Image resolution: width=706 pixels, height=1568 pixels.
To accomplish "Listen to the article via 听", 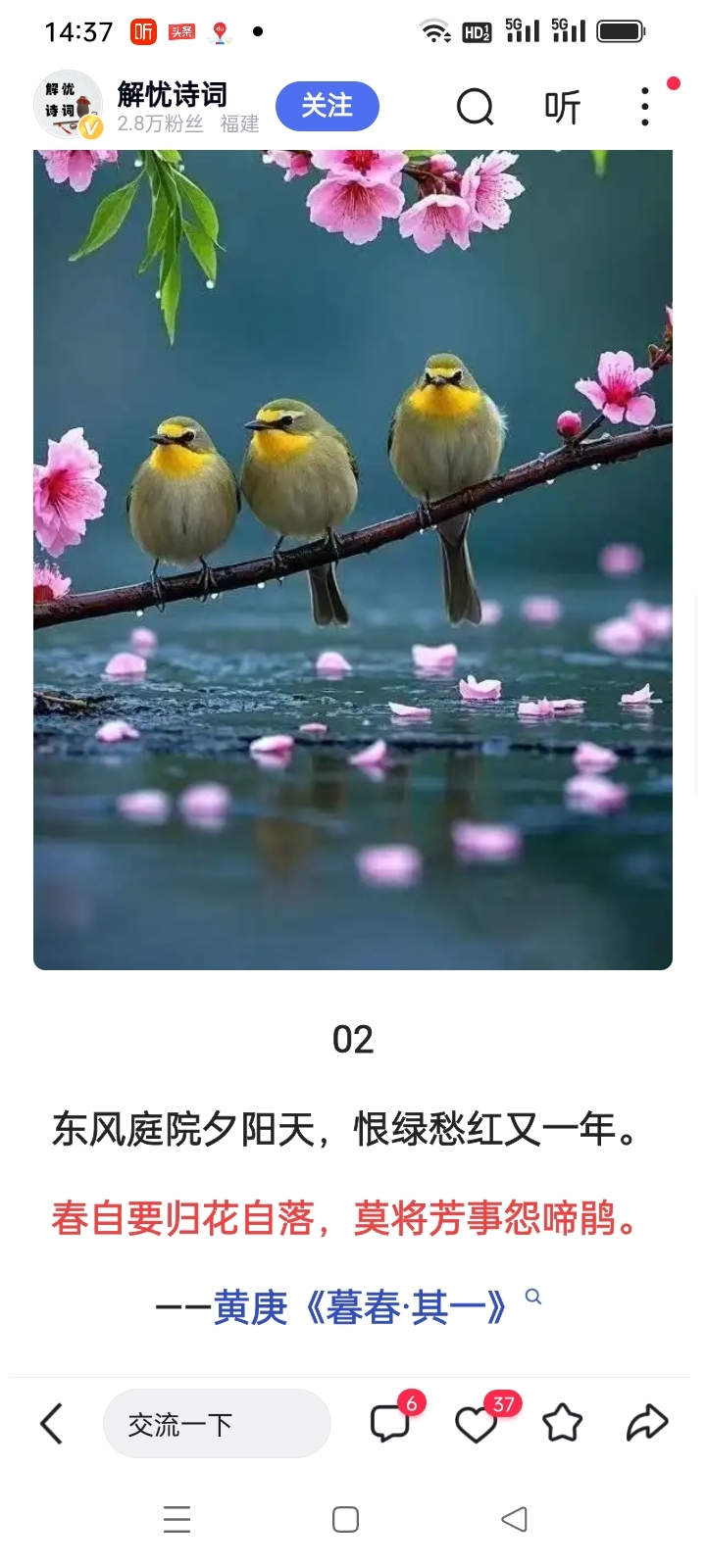I will point(562,106).
